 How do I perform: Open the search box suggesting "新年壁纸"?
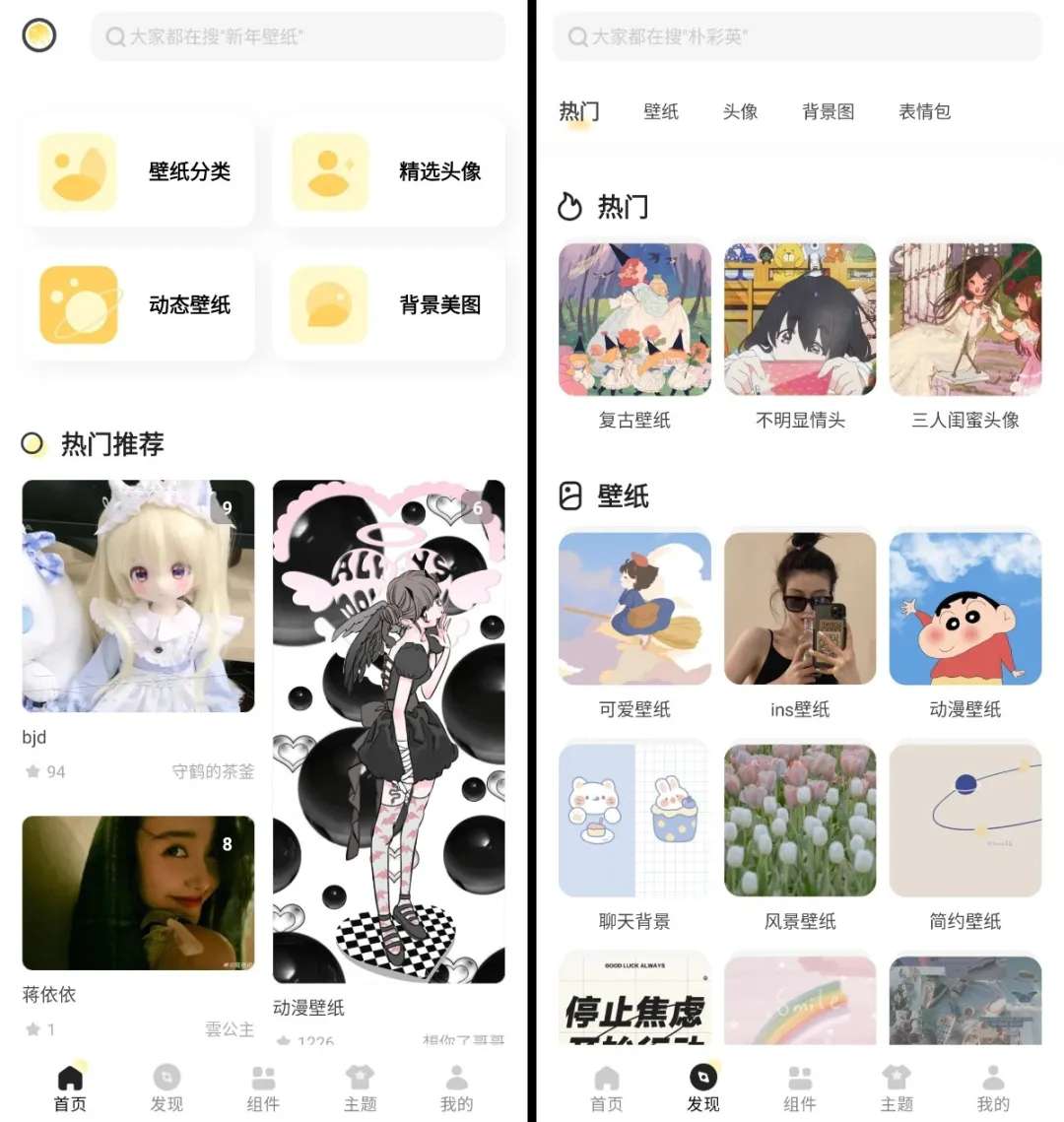click(298, 37)
